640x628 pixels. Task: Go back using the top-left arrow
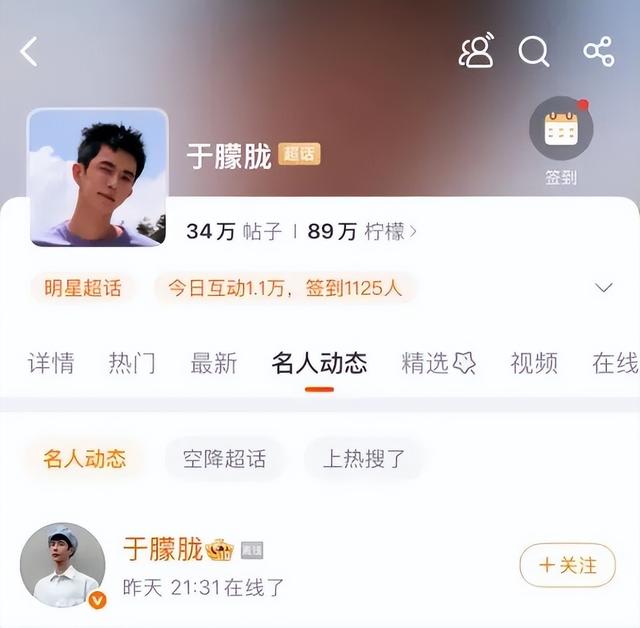pos(29,52)
